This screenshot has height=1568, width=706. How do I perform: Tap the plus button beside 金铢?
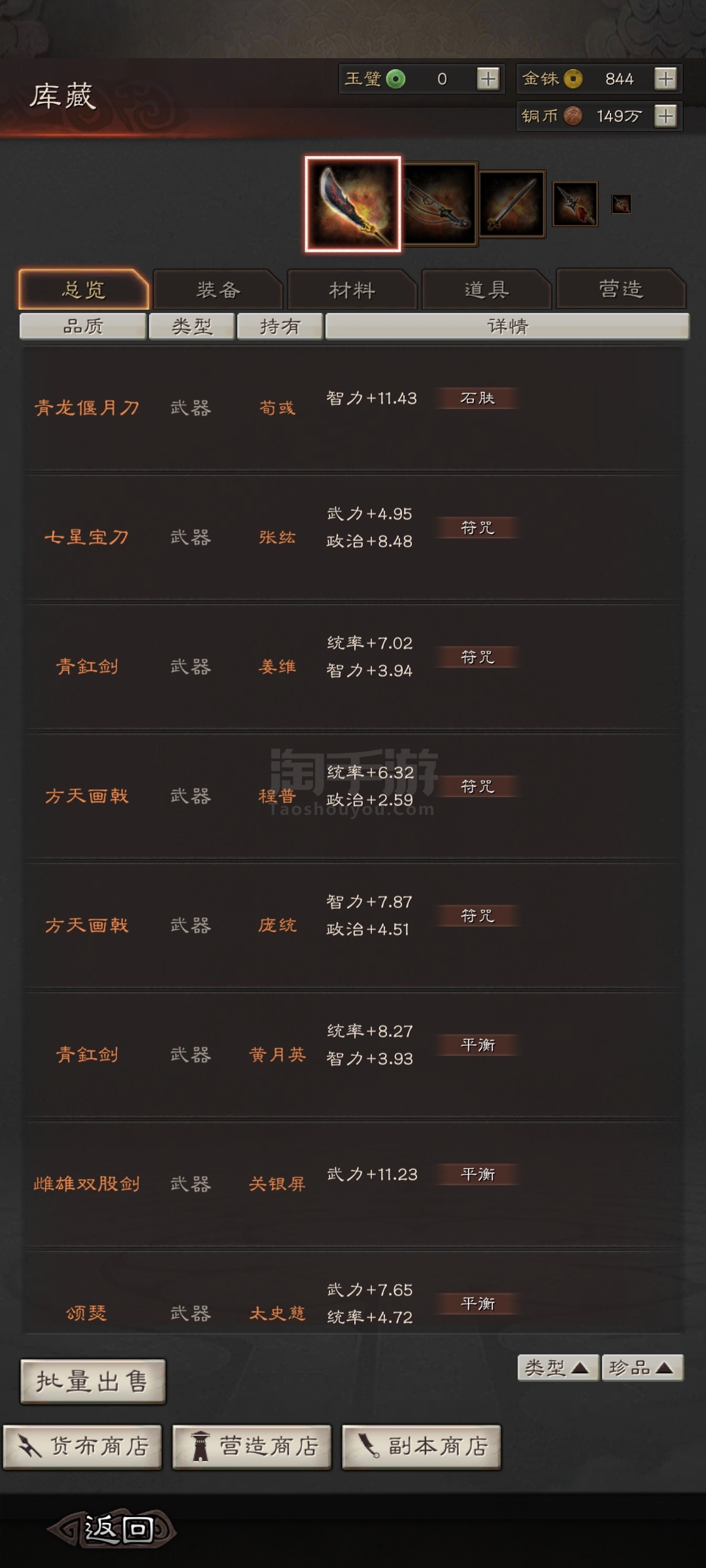(665, 79)
